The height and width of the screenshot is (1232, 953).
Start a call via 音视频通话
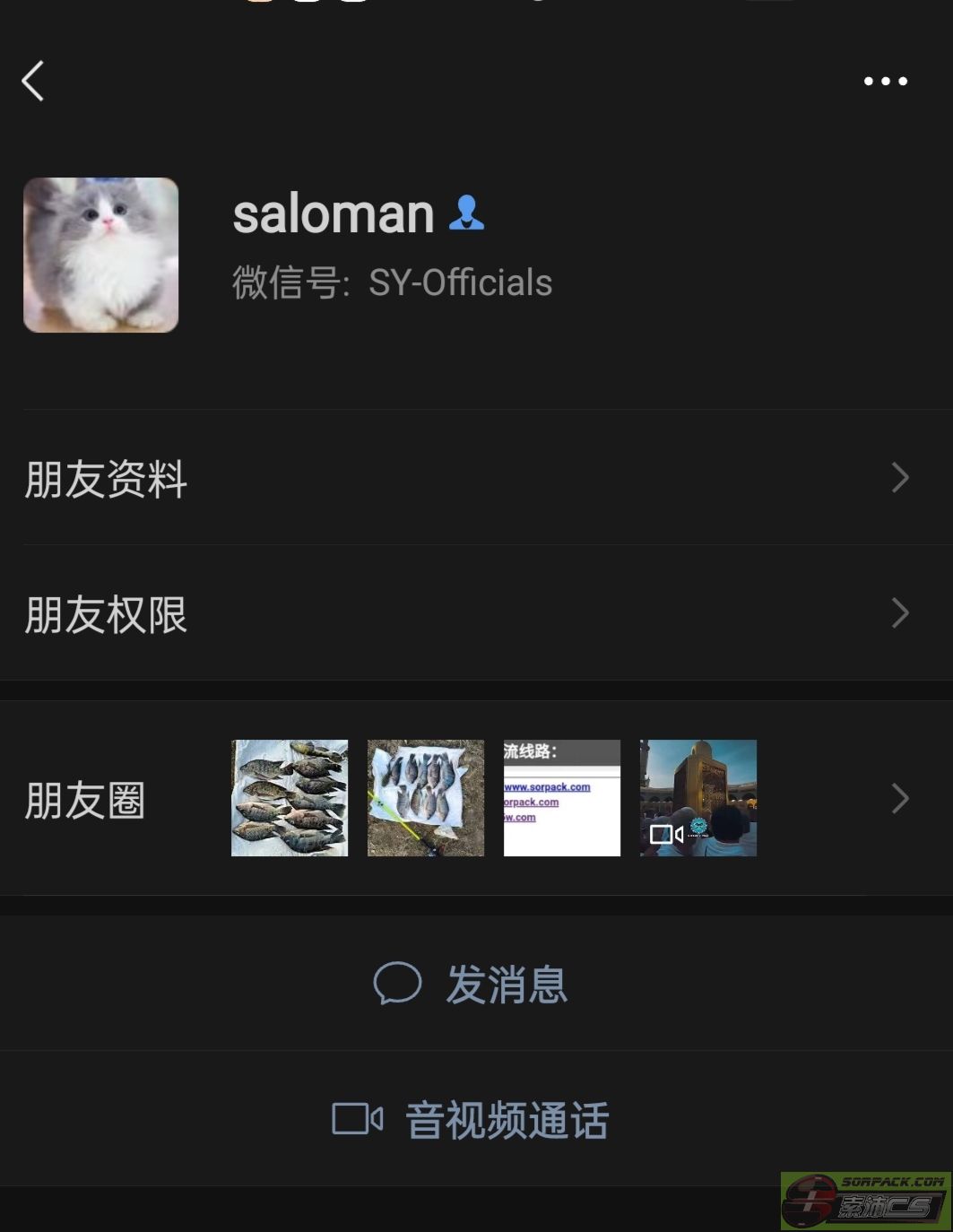(472, 1119)
